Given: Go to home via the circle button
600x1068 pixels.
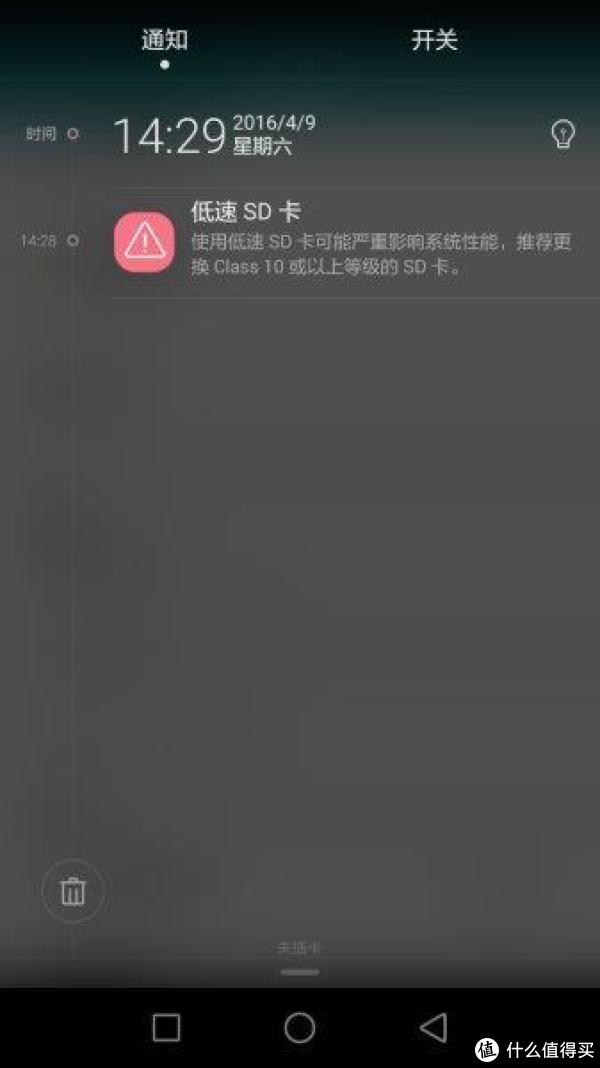Looking at the screenshot, I should click(300, 1027).
